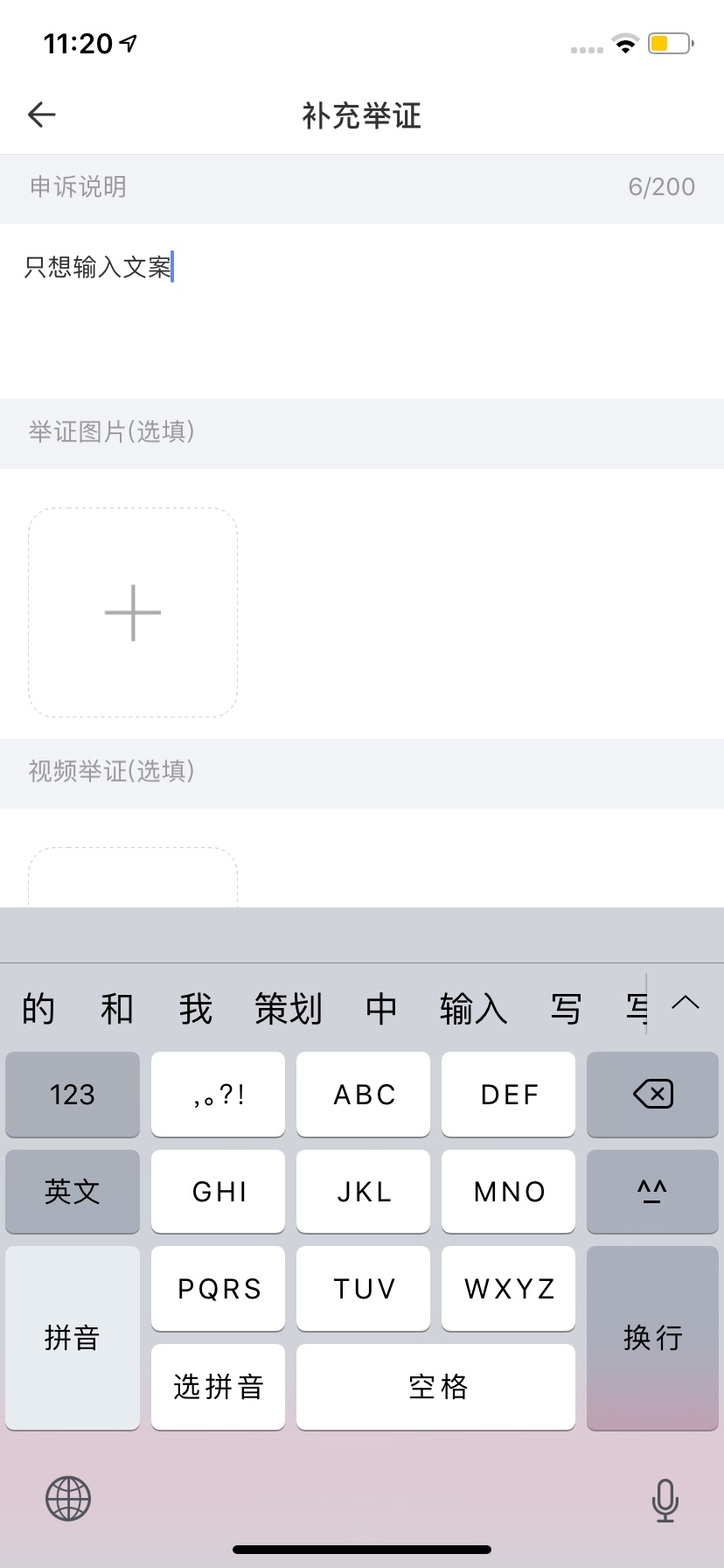Viewport: 724px width, 1568px height.
Task: Expand the candidate word list
Action: pos(686,1004)
